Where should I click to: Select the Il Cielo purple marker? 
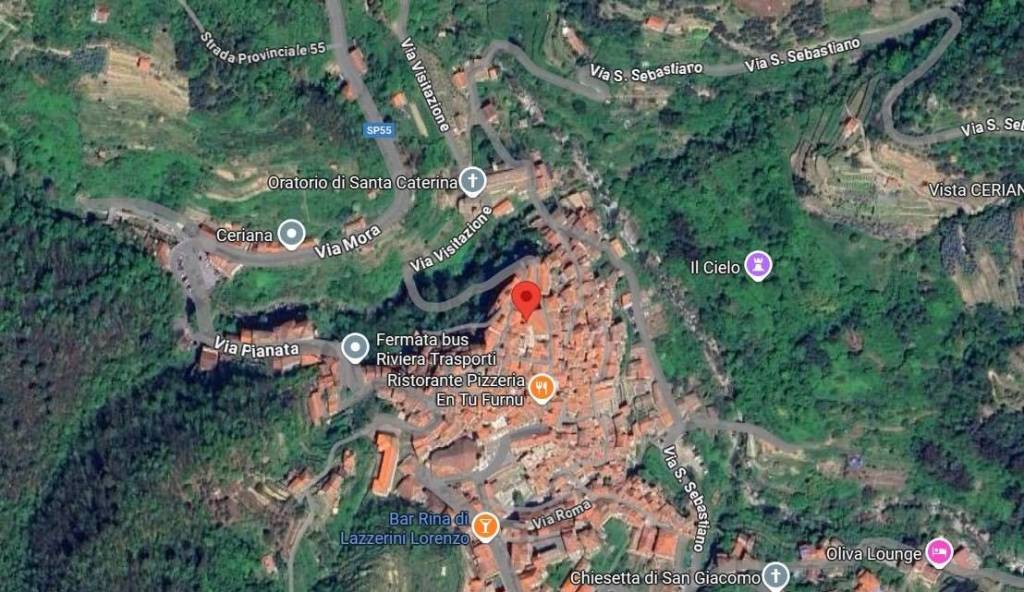(759, 266)
